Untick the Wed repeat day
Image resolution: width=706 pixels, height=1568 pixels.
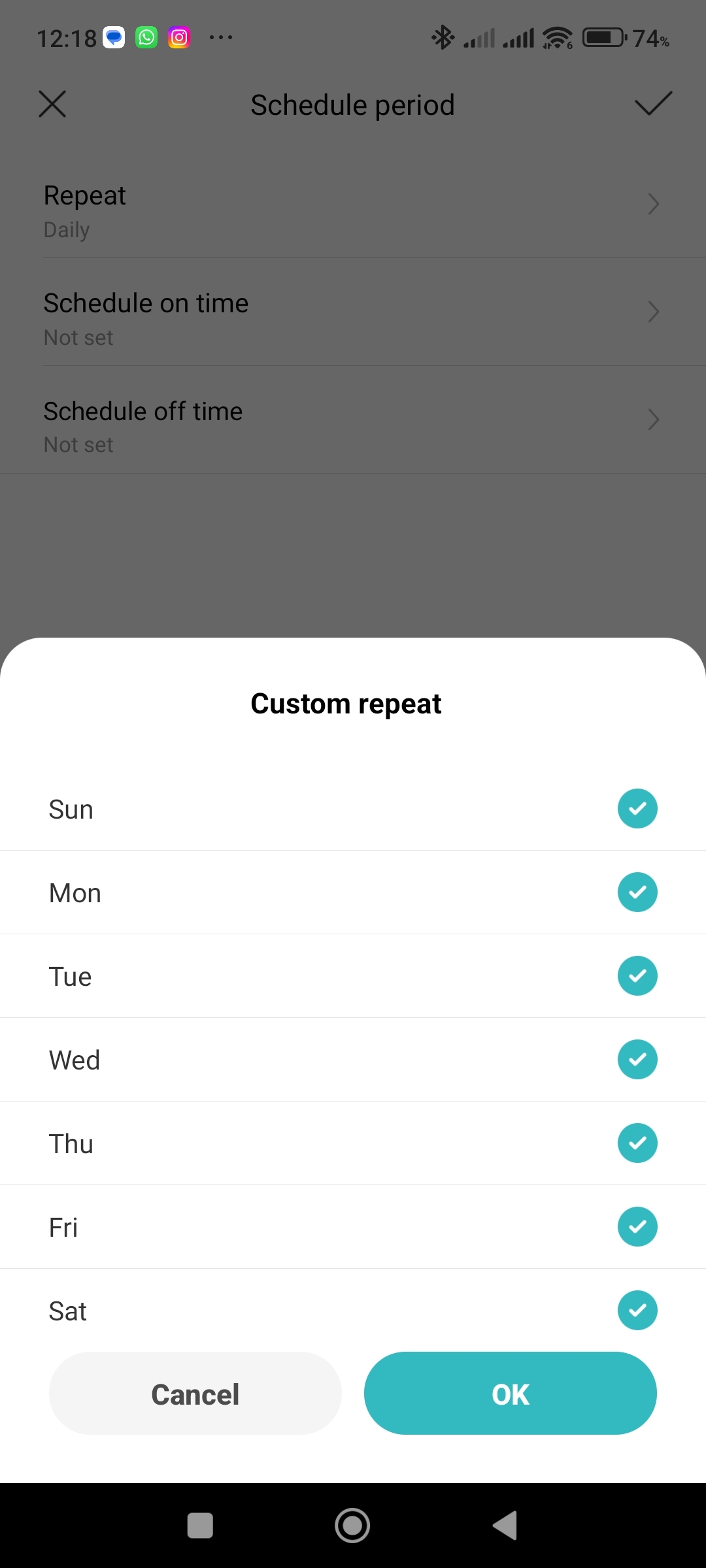click(x=637, y=1060)
